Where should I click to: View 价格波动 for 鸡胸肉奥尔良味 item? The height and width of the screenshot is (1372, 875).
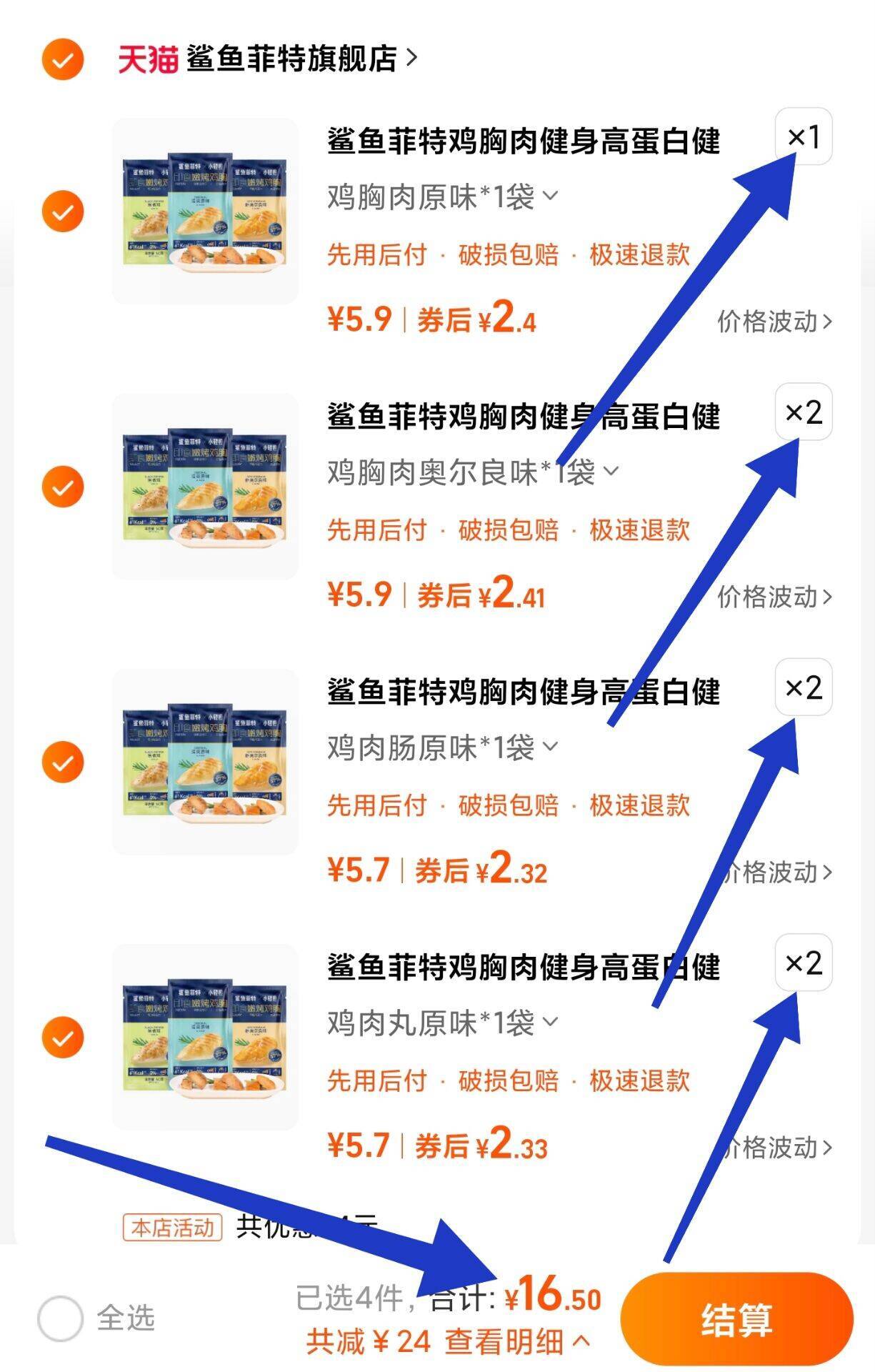774,597
